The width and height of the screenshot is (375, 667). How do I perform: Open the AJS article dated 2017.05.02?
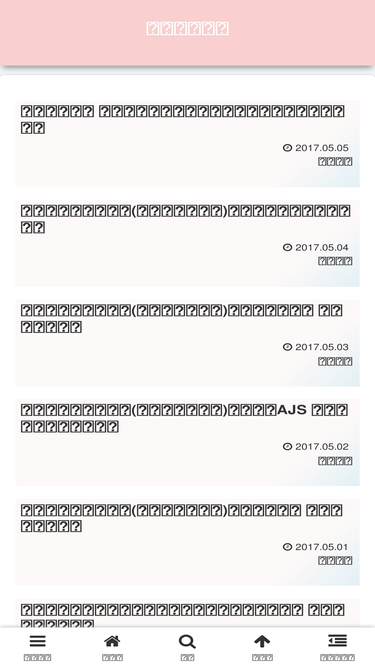pyautogui.click(x=188, y=442)
